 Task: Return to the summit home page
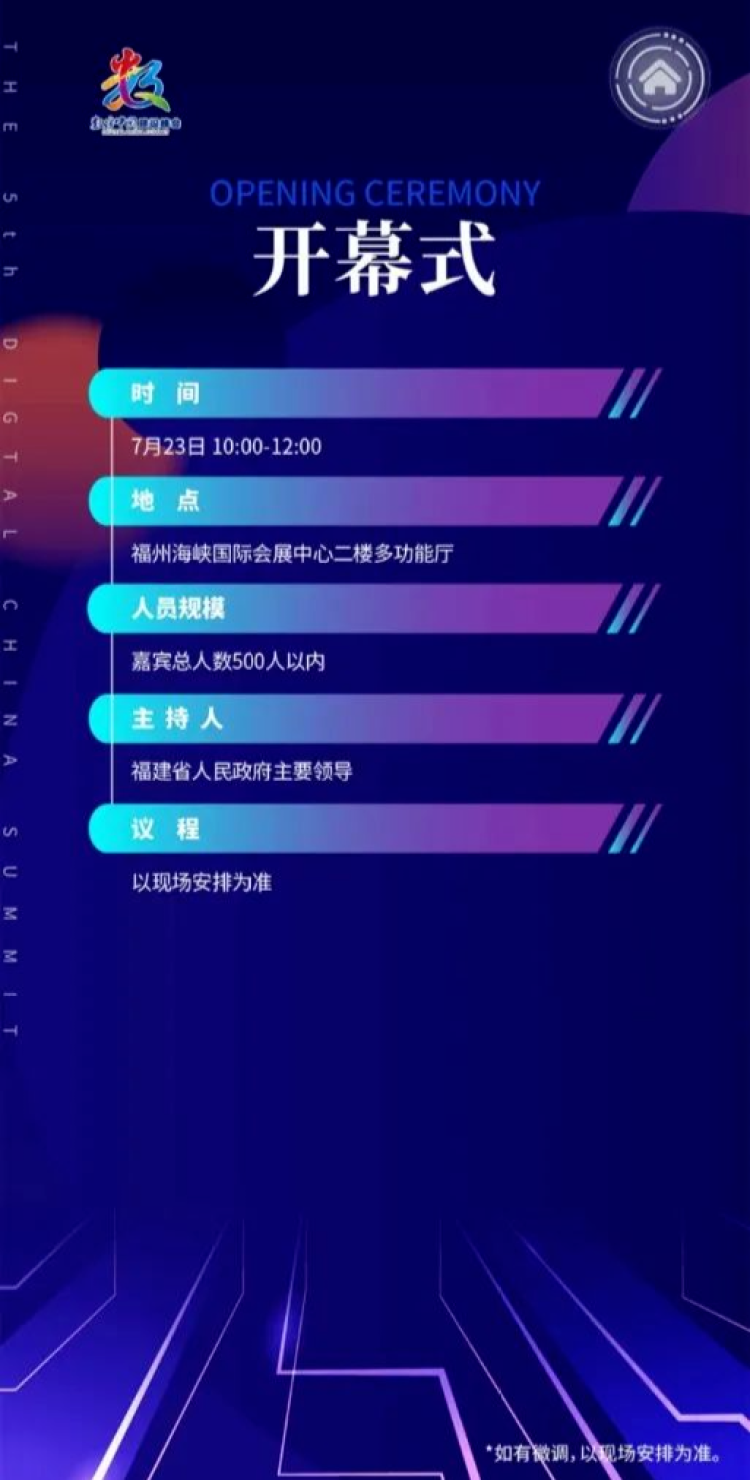[x=659, y=80]
